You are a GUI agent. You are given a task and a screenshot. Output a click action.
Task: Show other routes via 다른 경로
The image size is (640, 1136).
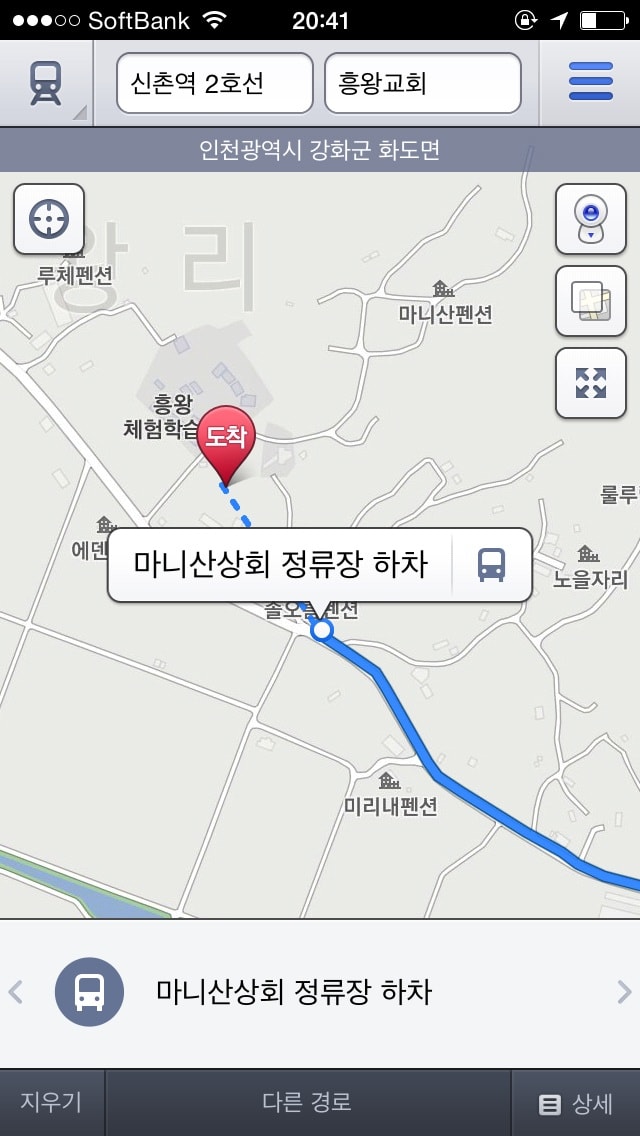click(307, 1103)
